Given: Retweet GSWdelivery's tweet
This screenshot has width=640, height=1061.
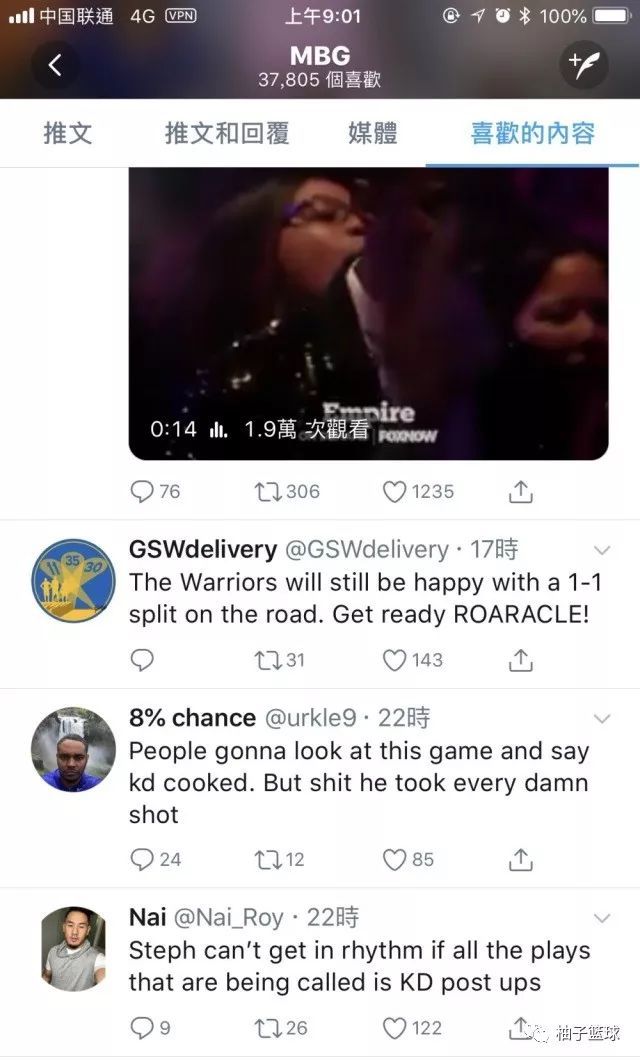Looking at the screenshot, I should pyautogui.click(x=269, y=660).
